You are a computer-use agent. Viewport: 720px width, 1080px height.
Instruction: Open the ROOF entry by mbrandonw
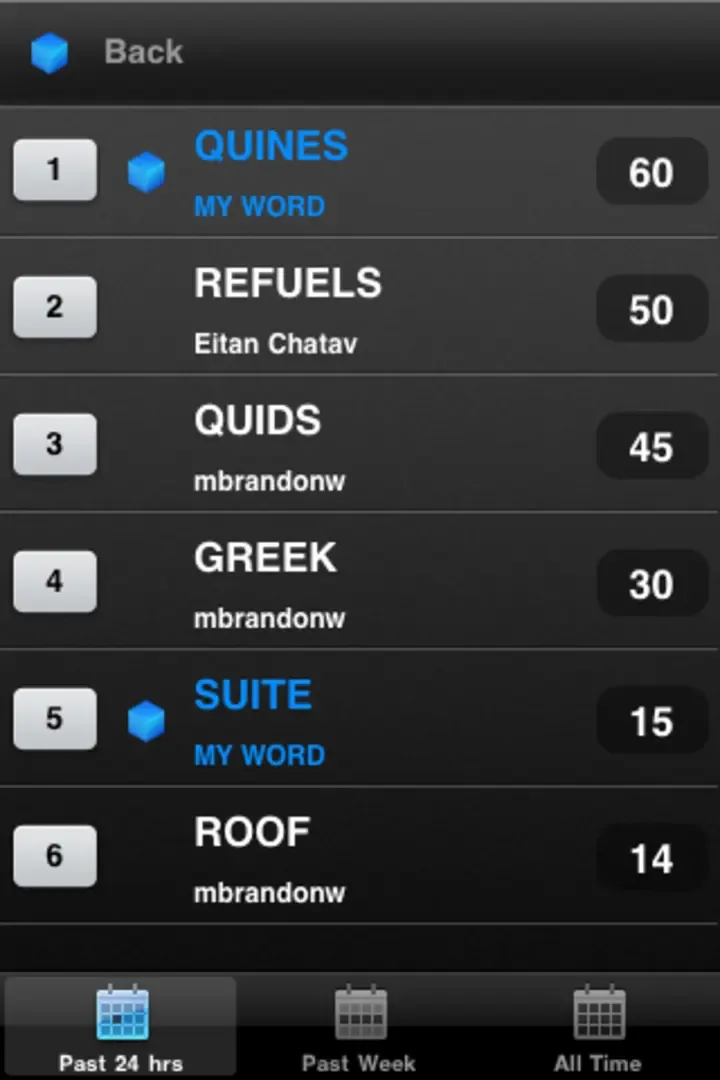360,856
